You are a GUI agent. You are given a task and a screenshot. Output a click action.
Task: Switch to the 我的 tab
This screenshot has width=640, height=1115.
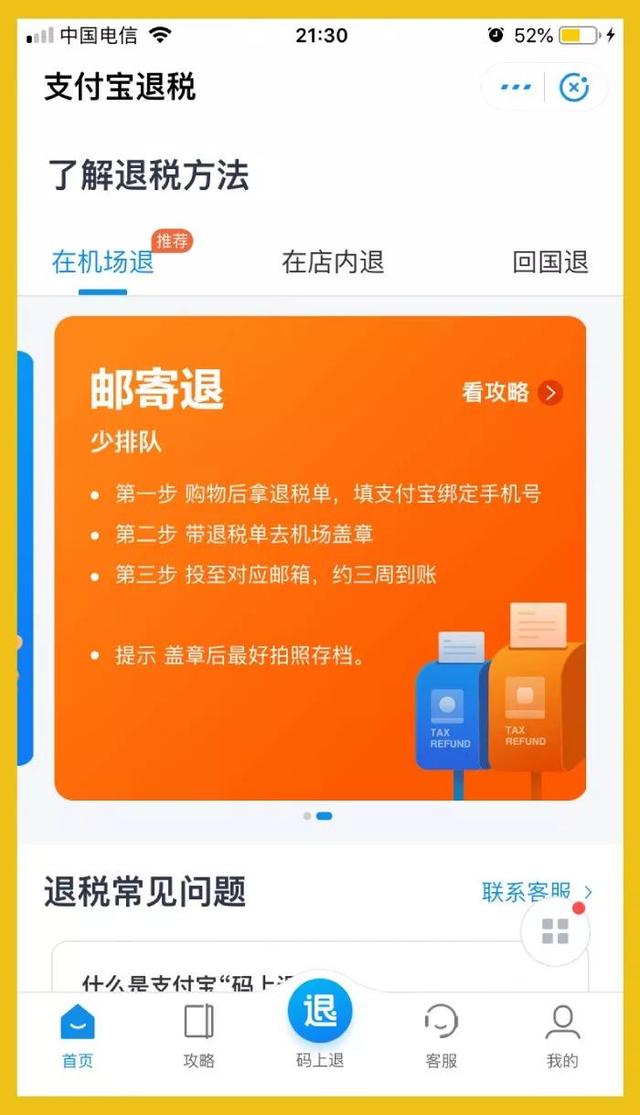click(x=562, y=1035)
